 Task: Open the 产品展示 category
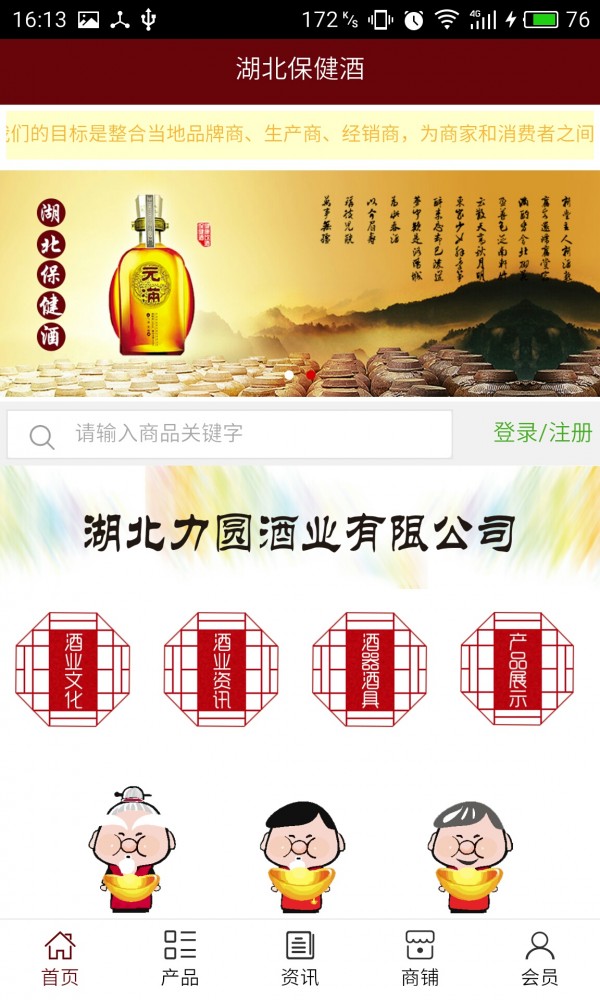[518, 669]
